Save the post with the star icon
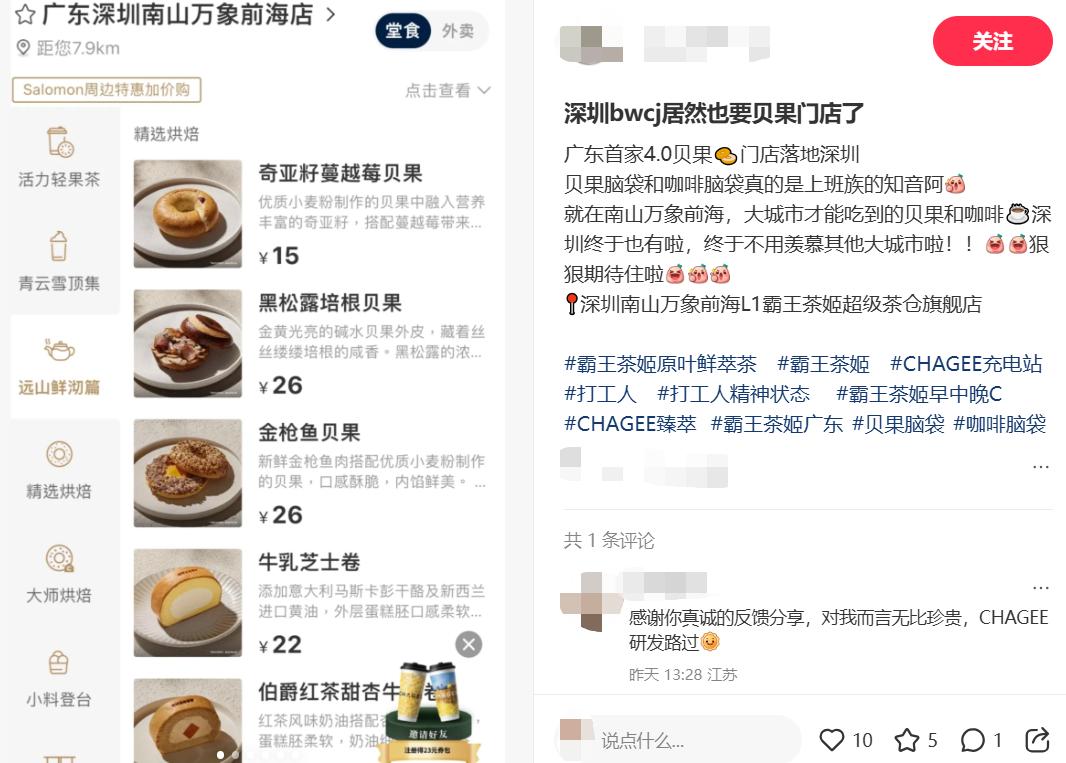 tap(906, 740)
